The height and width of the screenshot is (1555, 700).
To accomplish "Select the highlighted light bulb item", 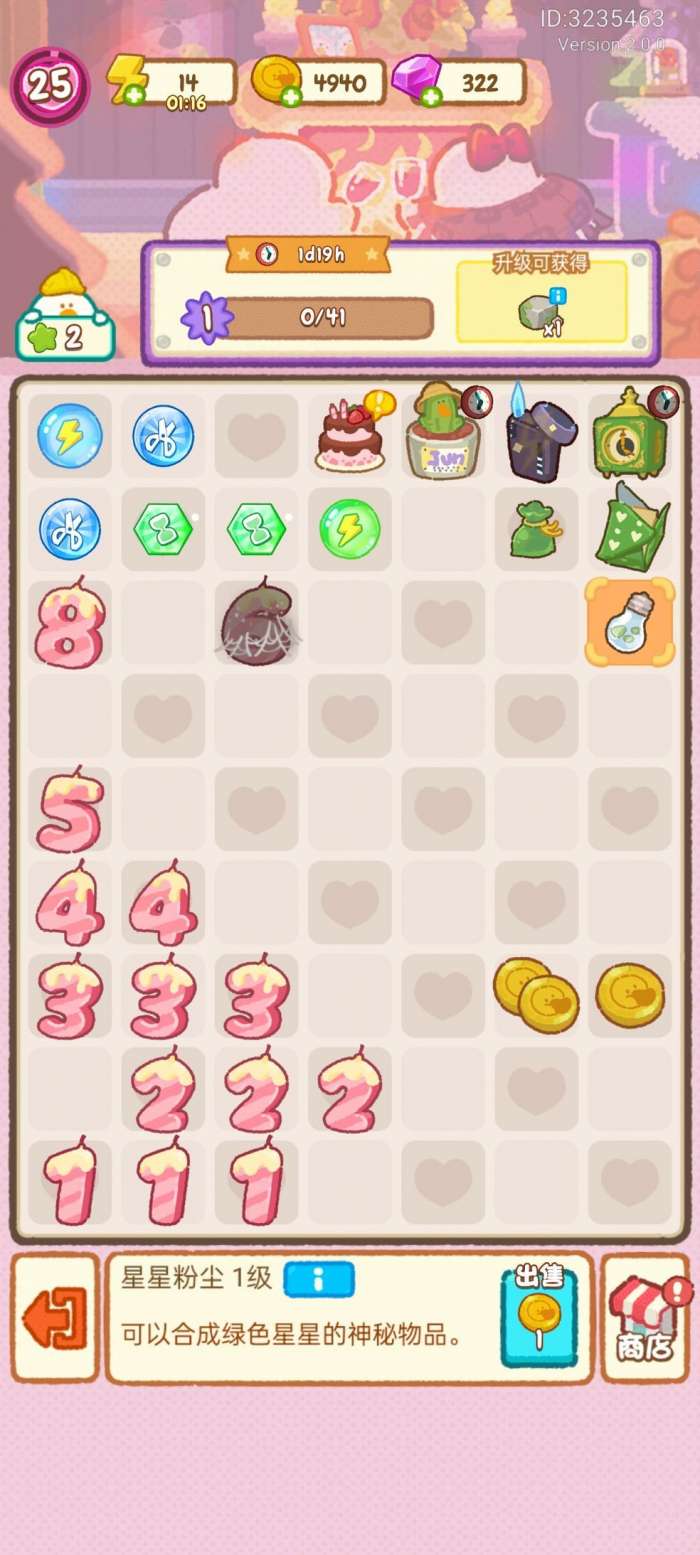I will coord(630,622).
